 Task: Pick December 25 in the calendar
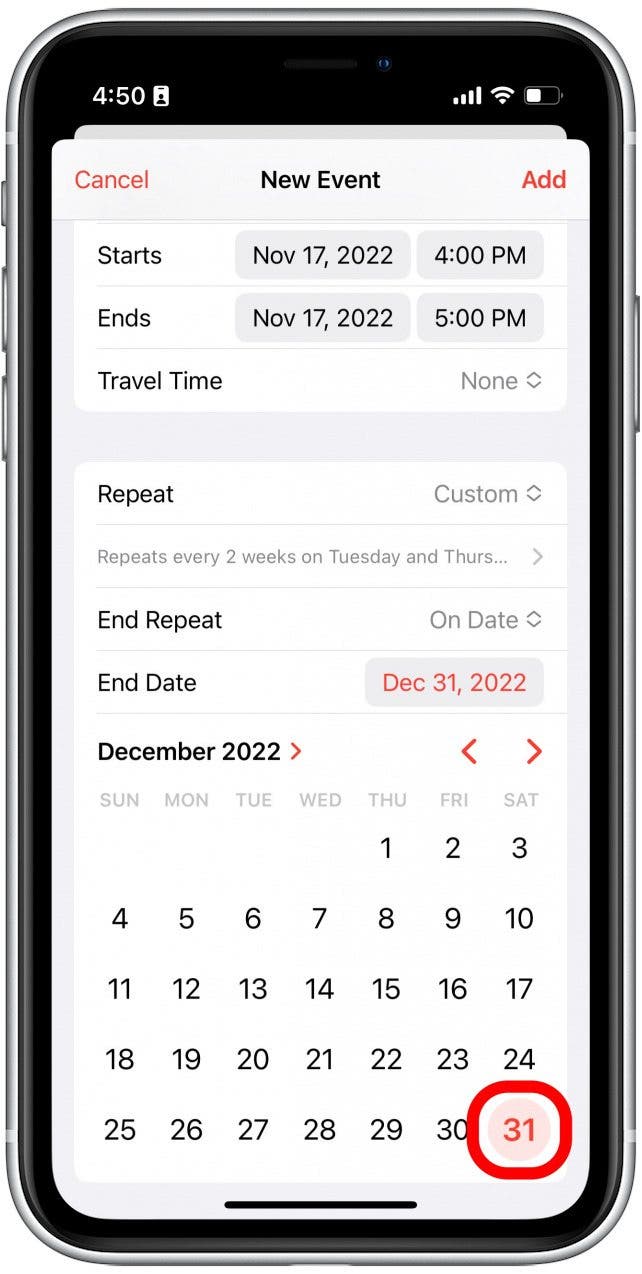[120, 1130]
